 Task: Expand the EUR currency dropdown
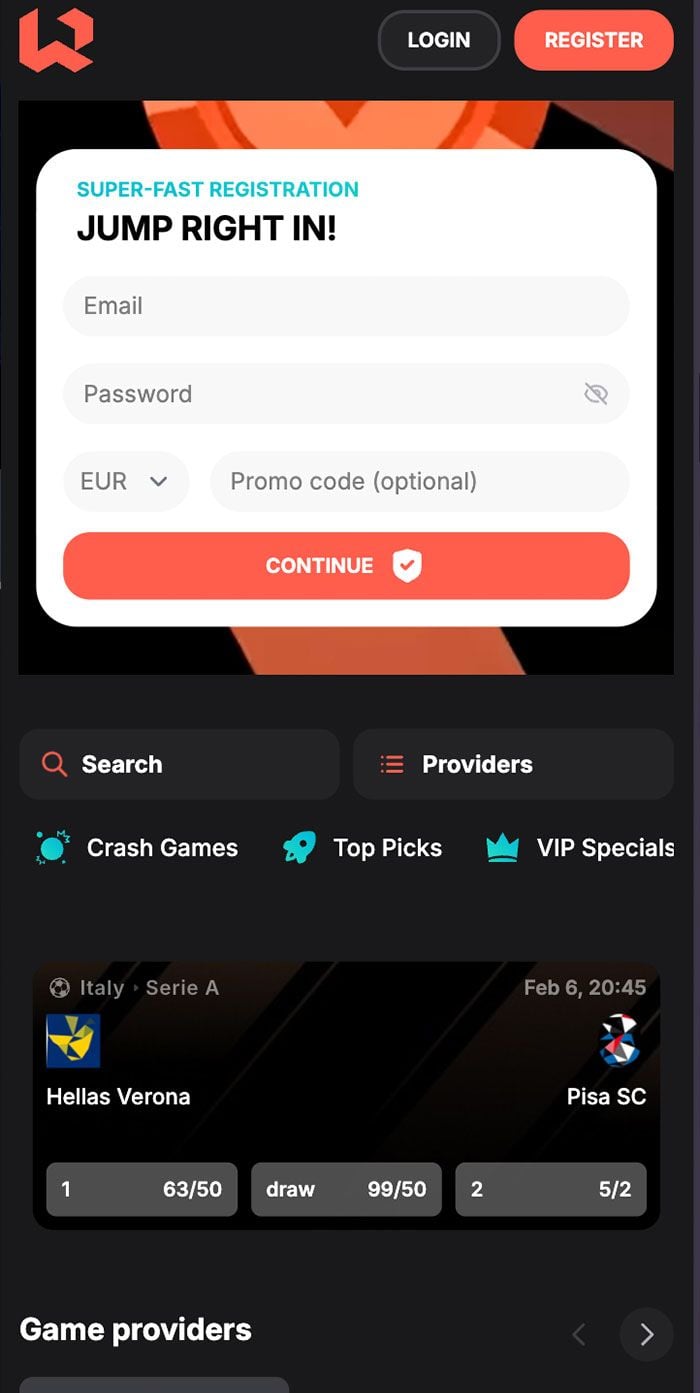pos(125,481)
